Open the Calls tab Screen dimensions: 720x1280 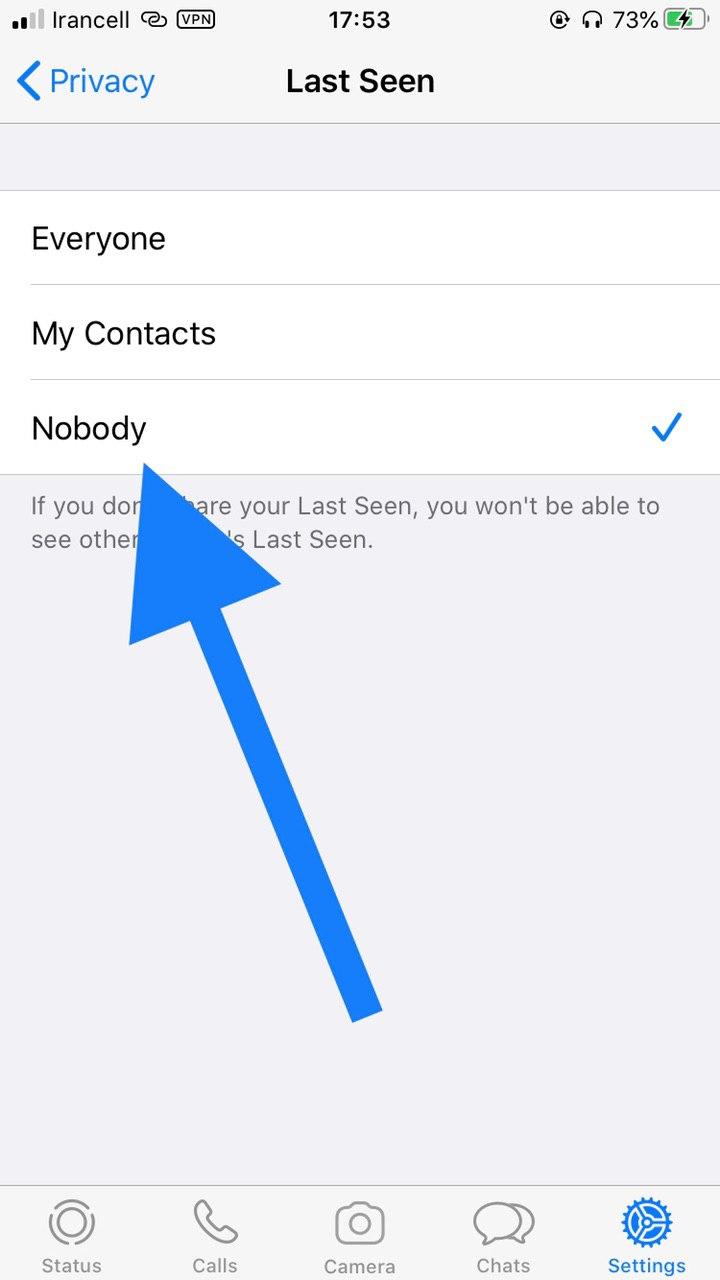click(x=215, y=1237)
